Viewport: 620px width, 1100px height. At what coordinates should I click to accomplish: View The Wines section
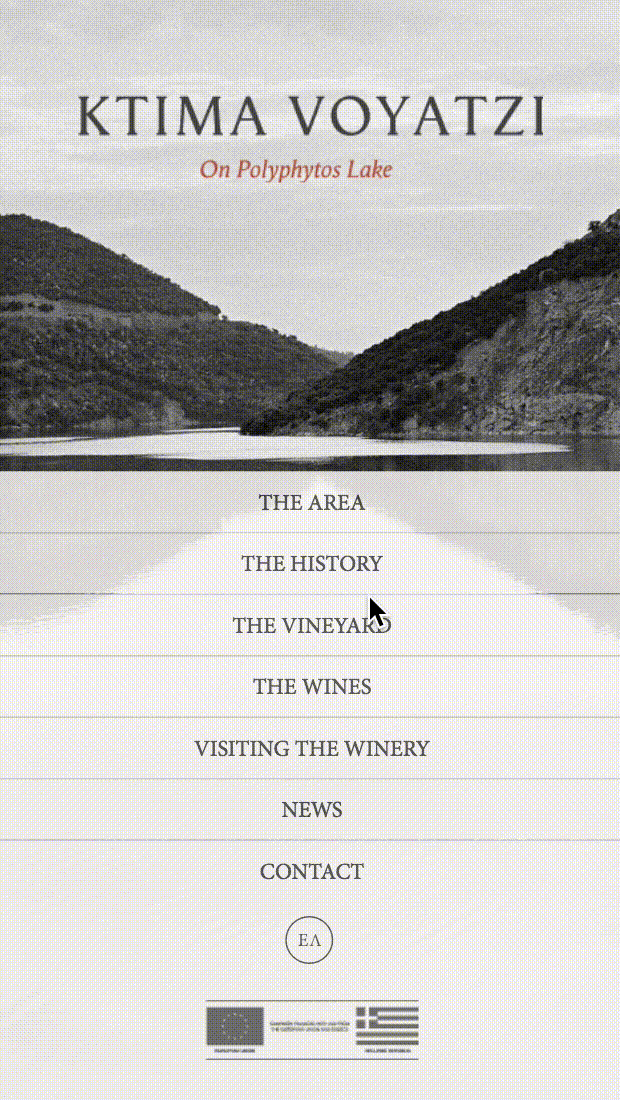tap(311, 687)
